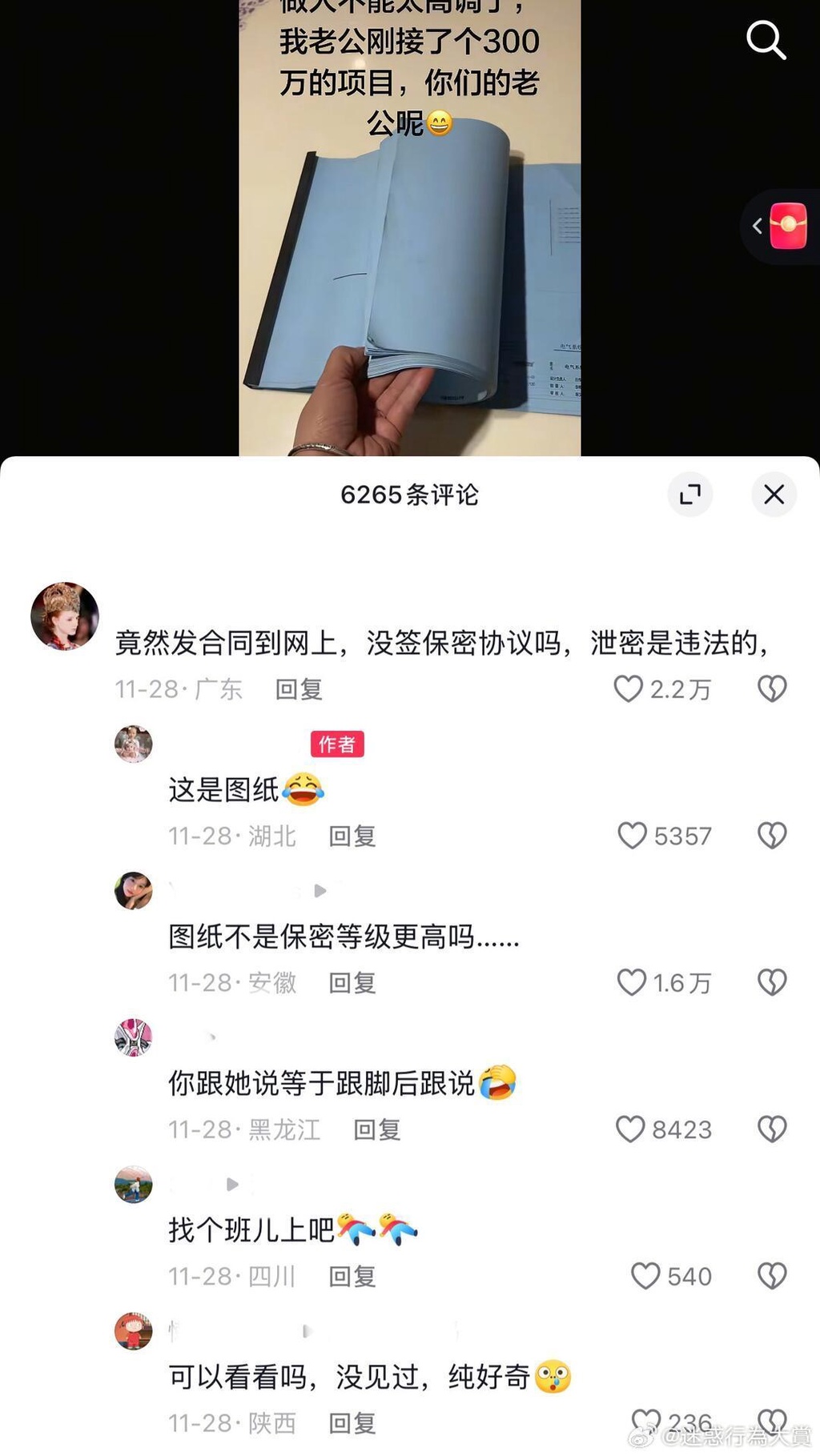The height and width of the screenshot is (1456, 820).
Task: Like the comment starting with 竟然发合同到网上
Action: (x=629, y=688)
